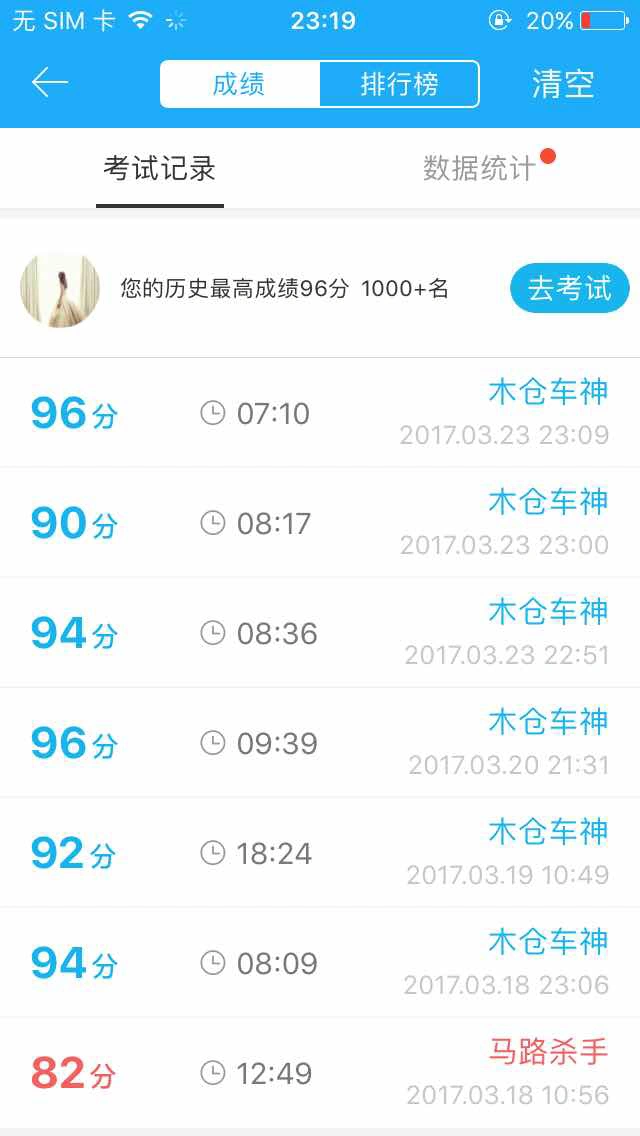Screen dimensions: 640x1136
Task: View the 82分 马路杀手 record
Action: tap(320, 1073)
